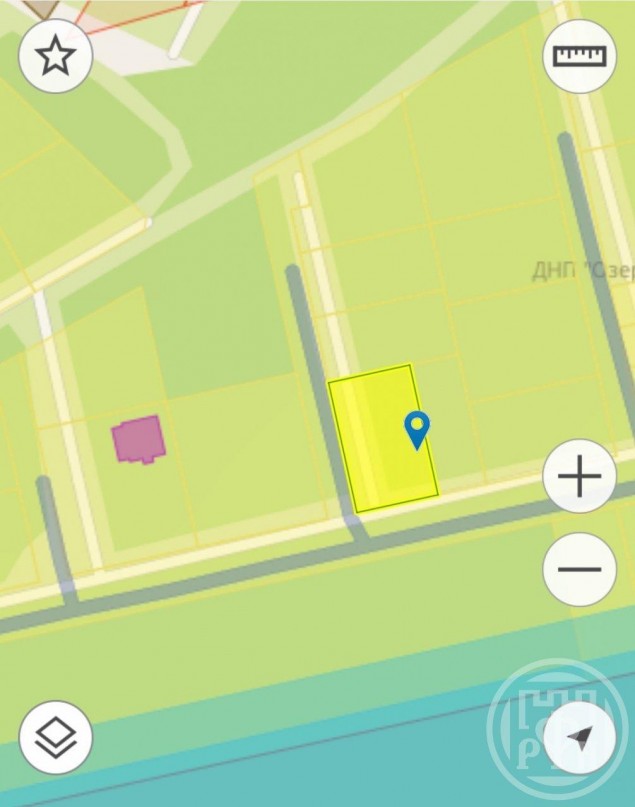Open the map layers selector
Viewport: 635px width, 807px height.
pyautogui.click(x=55, y=737)
